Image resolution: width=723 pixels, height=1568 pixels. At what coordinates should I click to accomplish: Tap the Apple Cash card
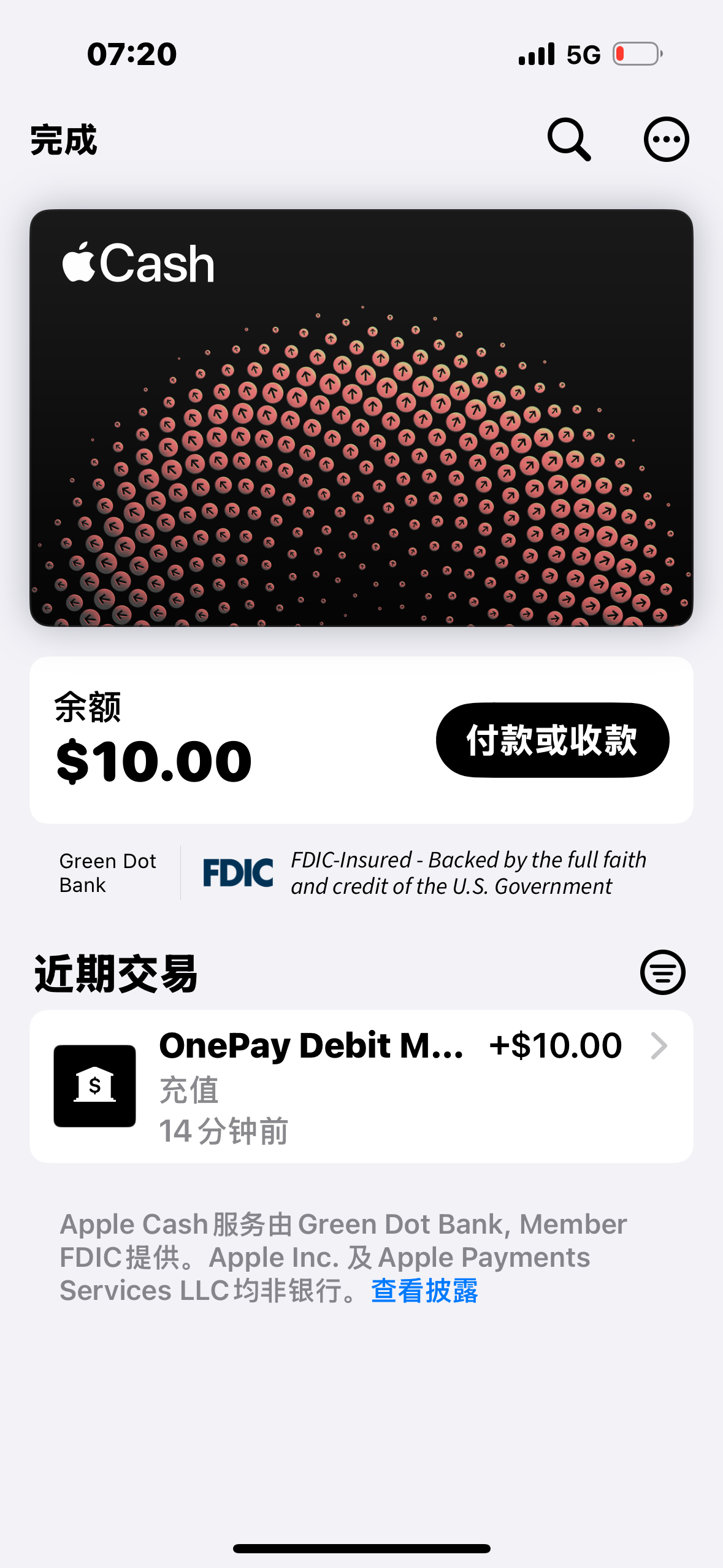click(361, 417)
